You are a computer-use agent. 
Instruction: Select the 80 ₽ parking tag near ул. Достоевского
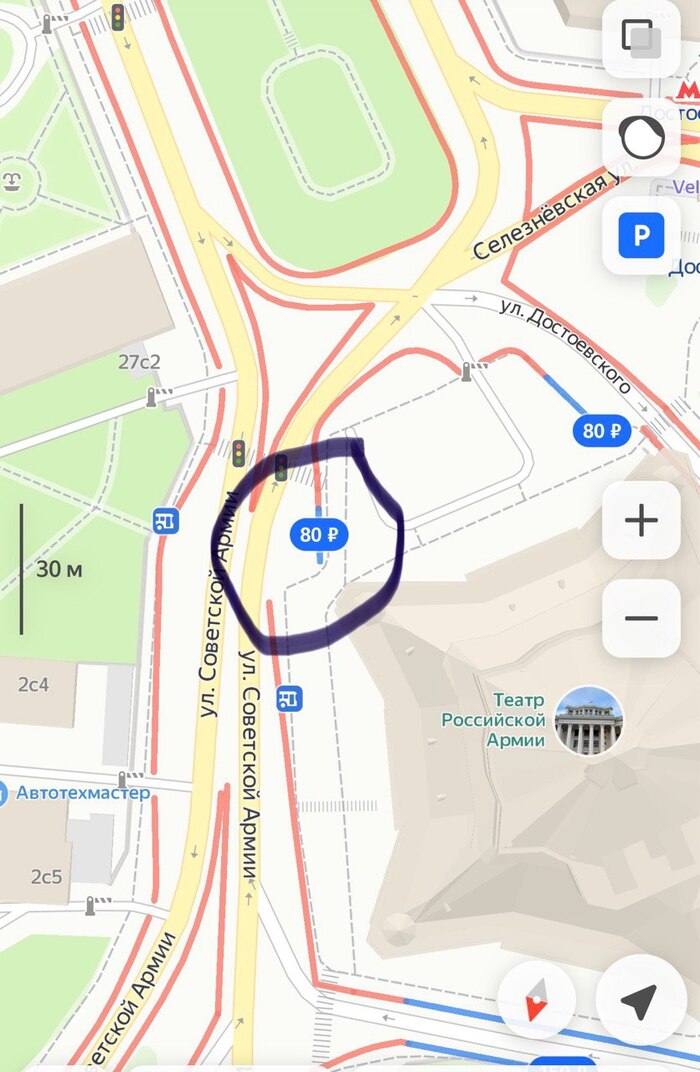(x=602, y=431)
